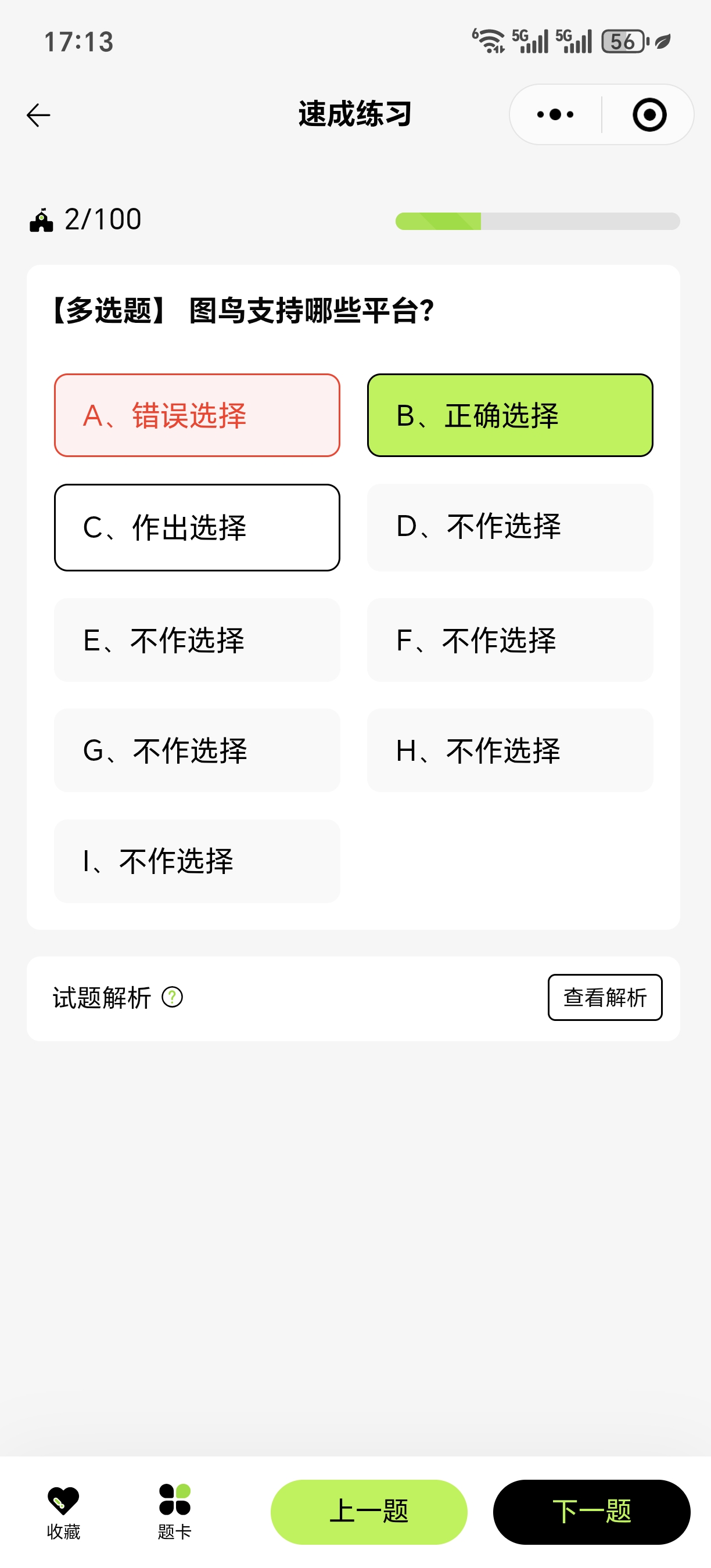Image resolution: width=711 pixels, height=1568 pixels.
Task: Select option A、错误选择
Action: pyautogui.click(x=198, y=415)
